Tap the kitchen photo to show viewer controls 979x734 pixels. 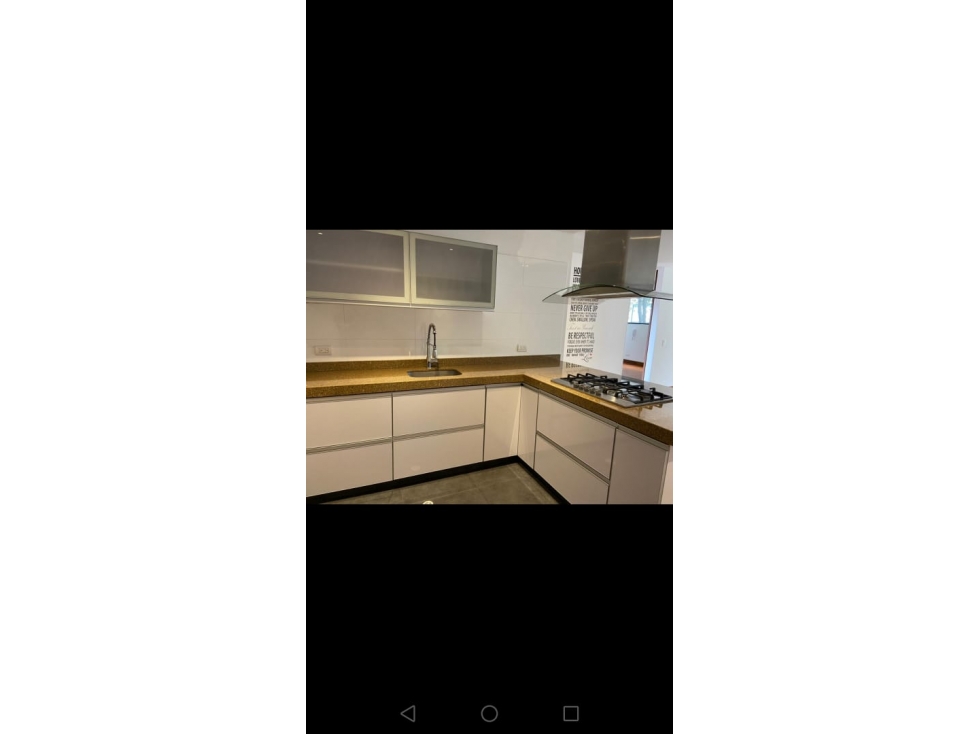coord(489,367)
